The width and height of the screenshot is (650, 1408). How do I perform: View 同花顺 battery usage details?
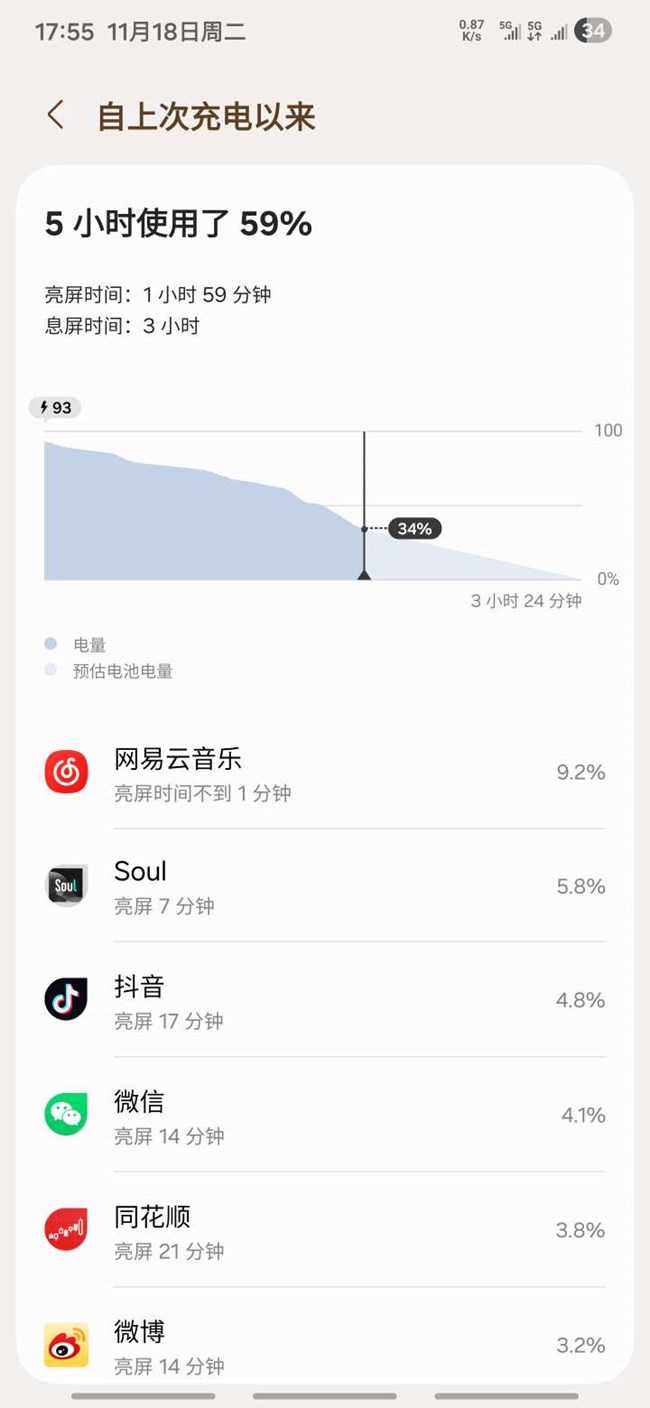tap(324, 1231)
